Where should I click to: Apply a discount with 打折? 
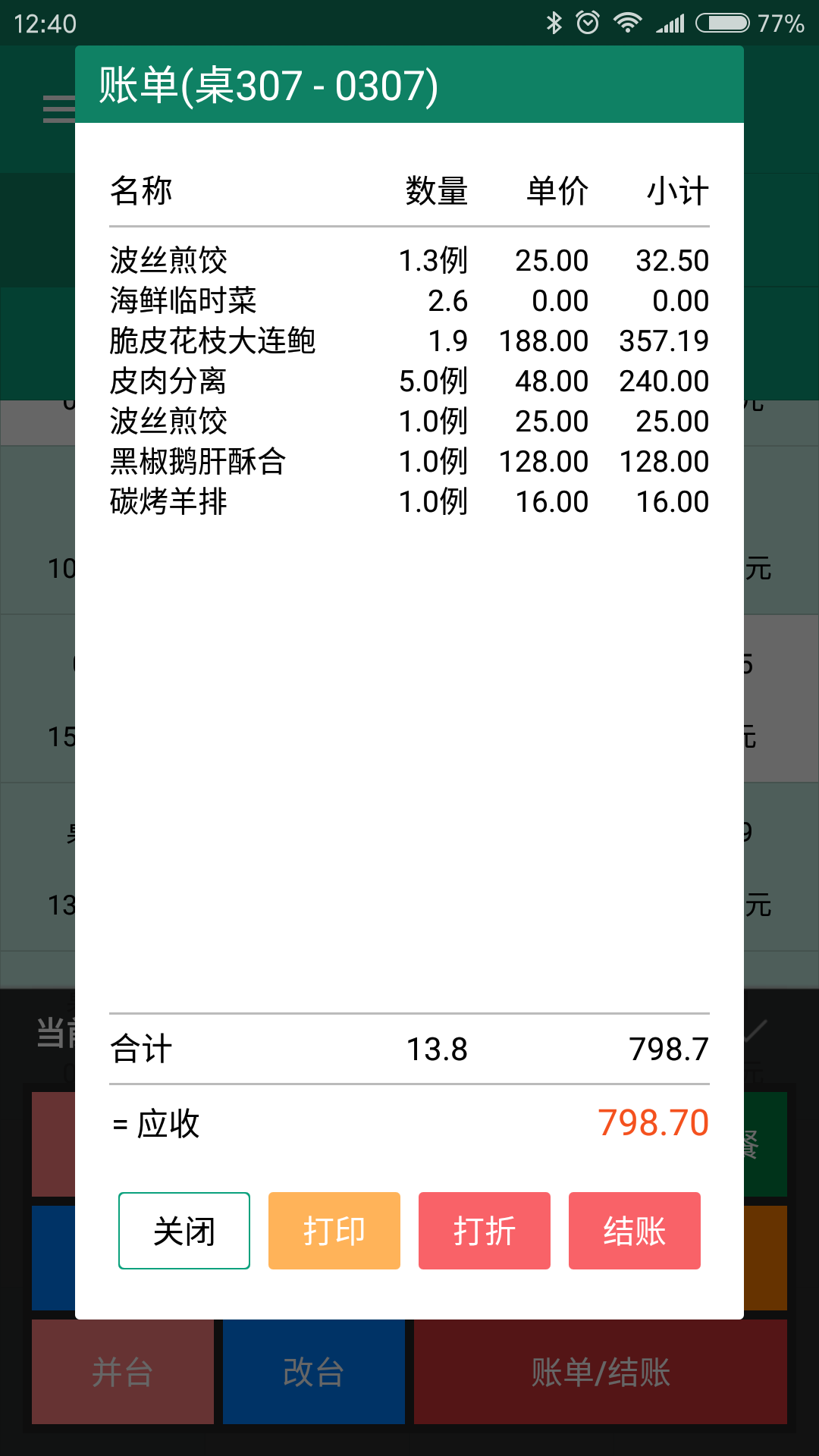pos(485,1231)
